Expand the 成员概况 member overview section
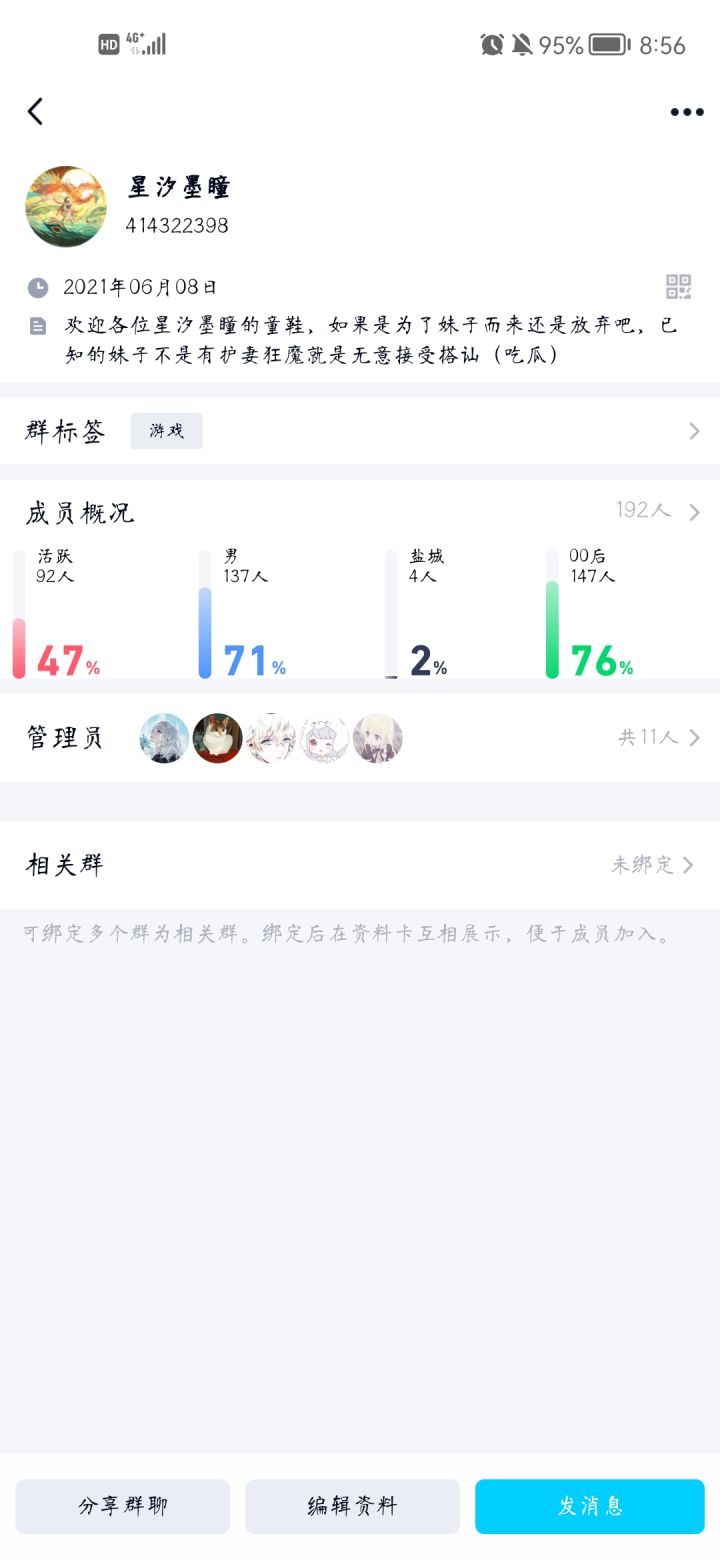Screen dimensions: 720x1560 [694, 511]
